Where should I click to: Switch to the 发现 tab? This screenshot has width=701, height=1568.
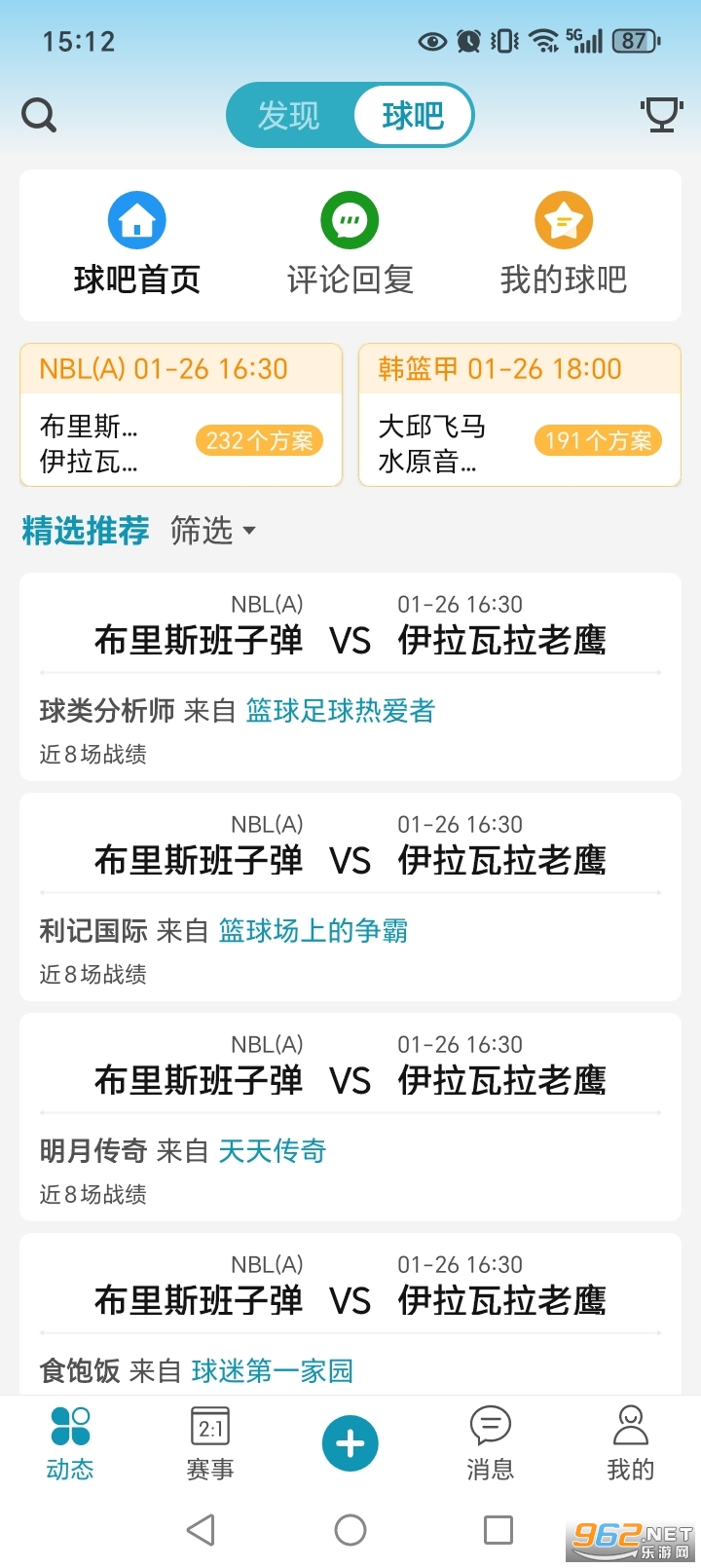289,116
